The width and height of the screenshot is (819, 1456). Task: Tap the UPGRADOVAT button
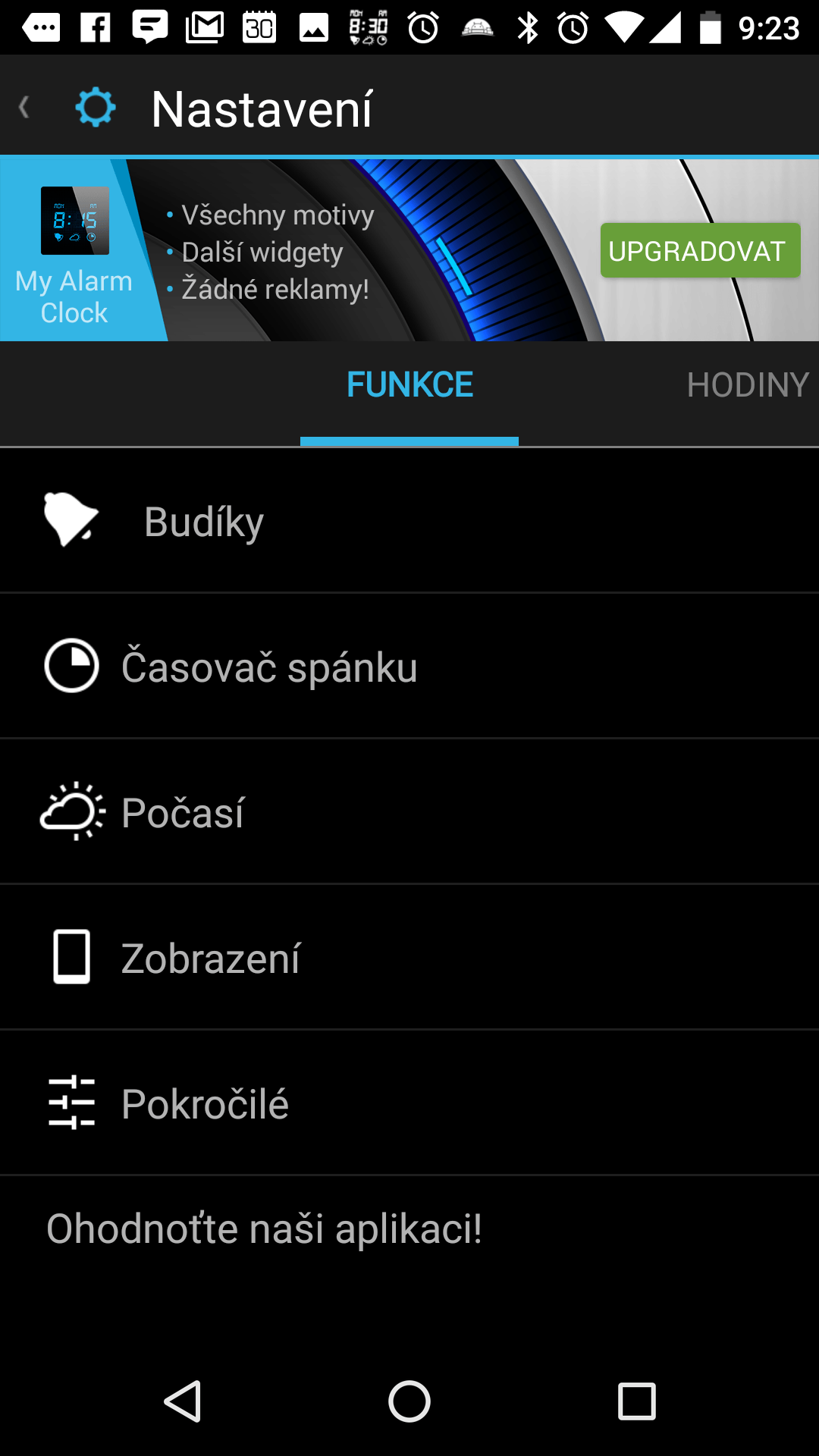700,250
